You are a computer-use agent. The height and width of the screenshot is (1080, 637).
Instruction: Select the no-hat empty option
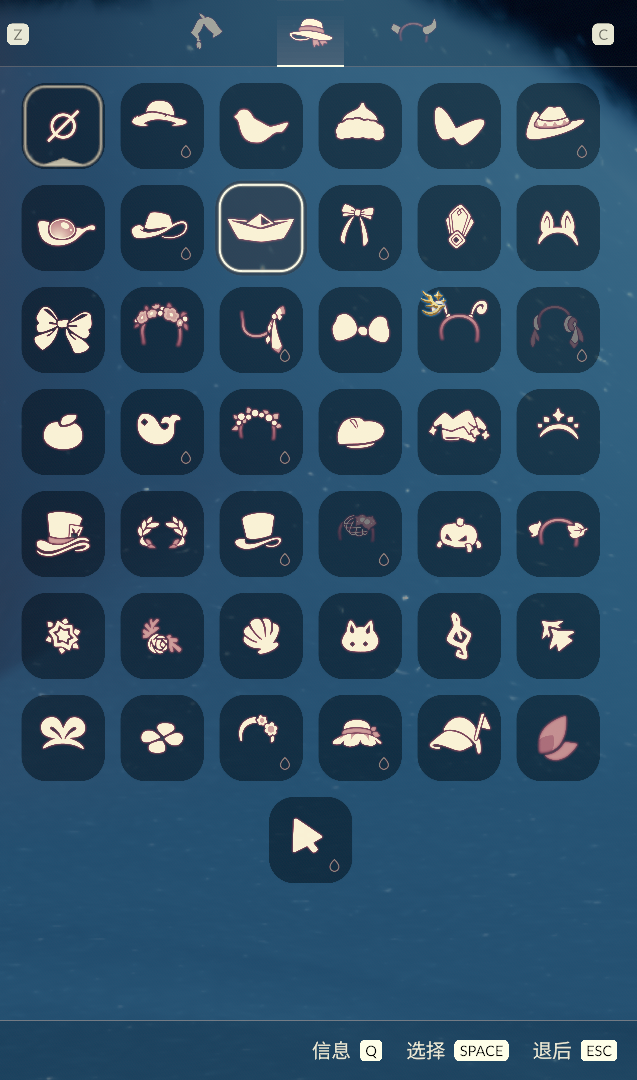coord(62,126)
